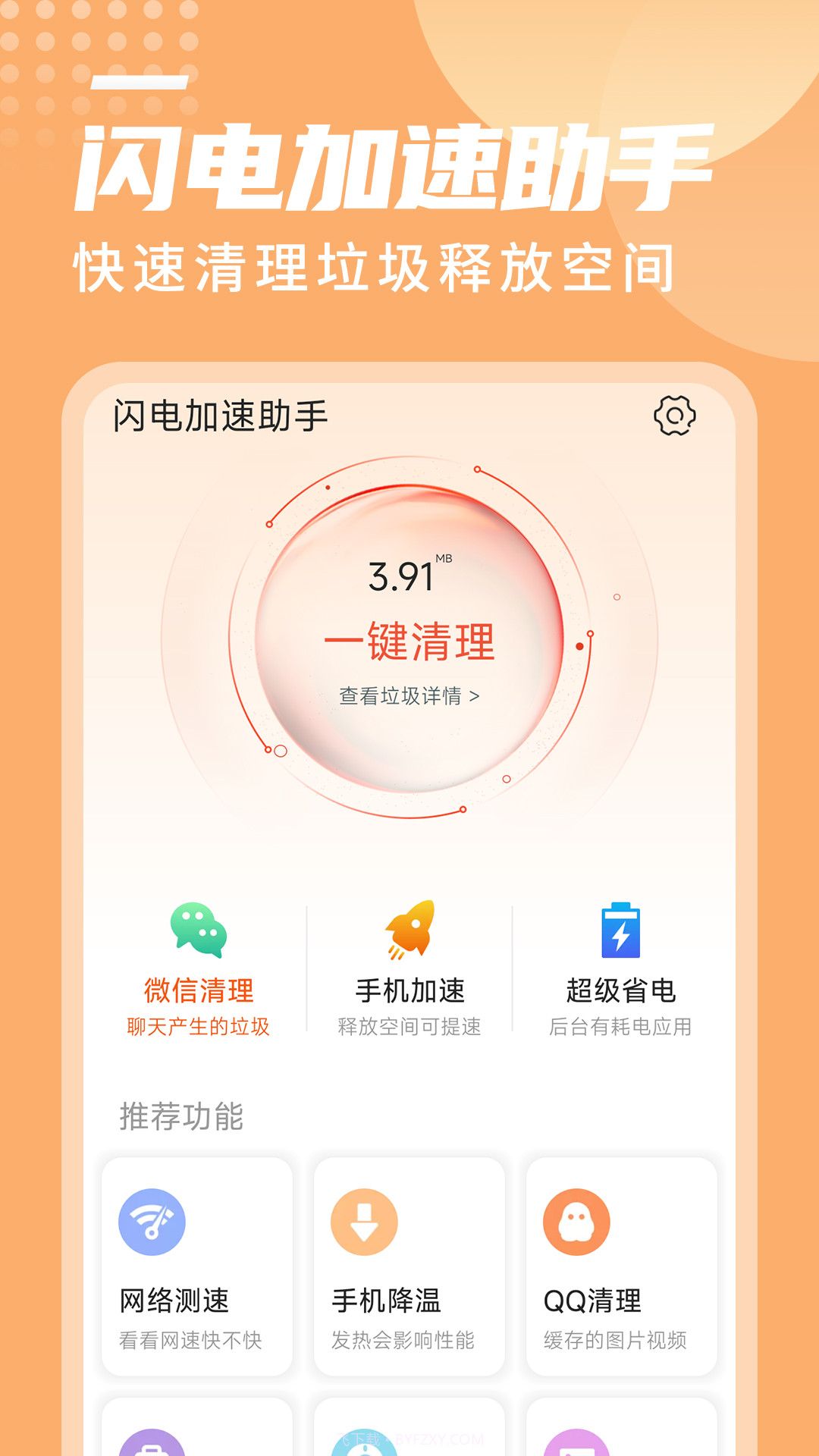
Task: Open the settings gear icon
Action: pyautogui.click(x=675, y=413)
